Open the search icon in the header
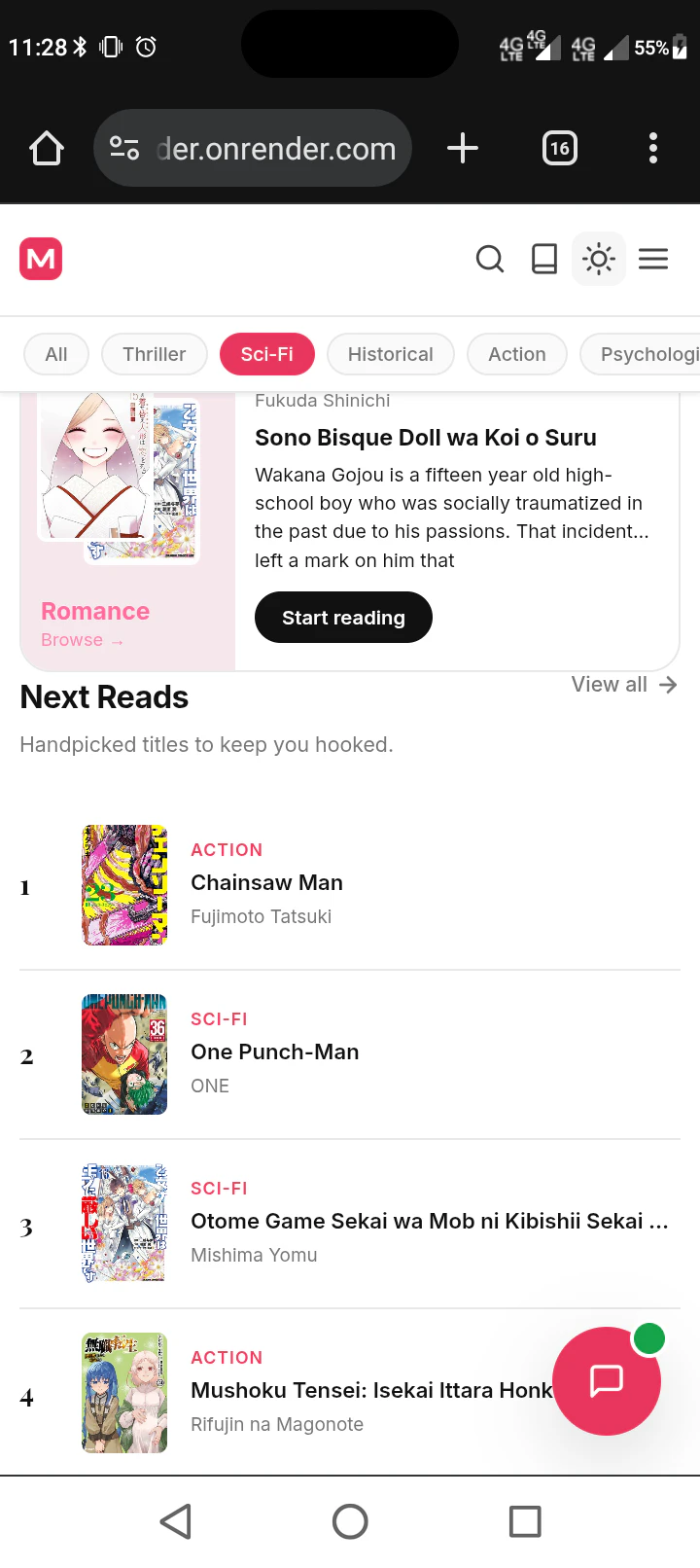The height and width of the screenshot is (1568, 700). pyautogui.click(x=490, y=259)
